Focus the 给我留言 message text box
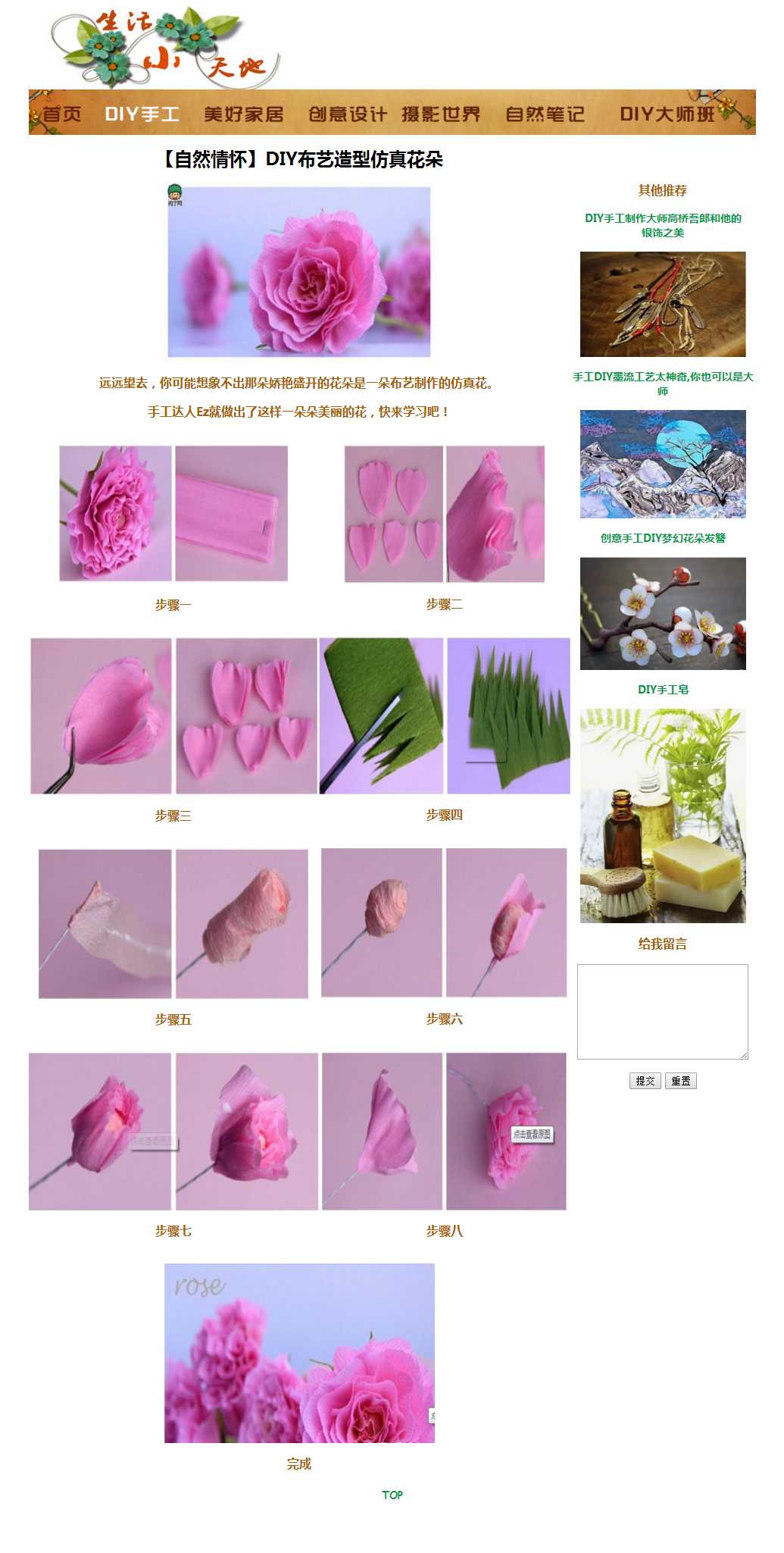 click(x=662, y=1011)
